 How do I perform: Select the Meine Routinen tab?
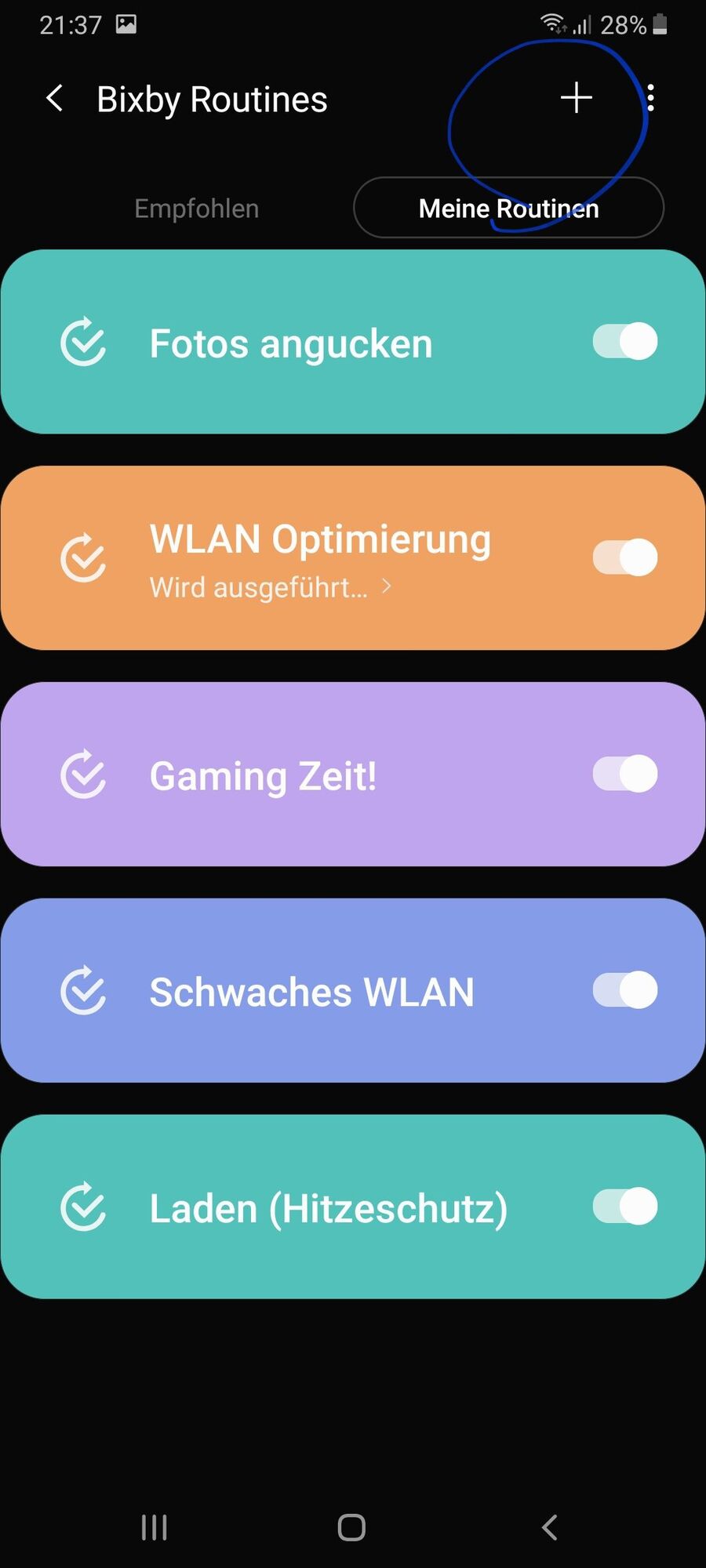[x=508, y=209]
